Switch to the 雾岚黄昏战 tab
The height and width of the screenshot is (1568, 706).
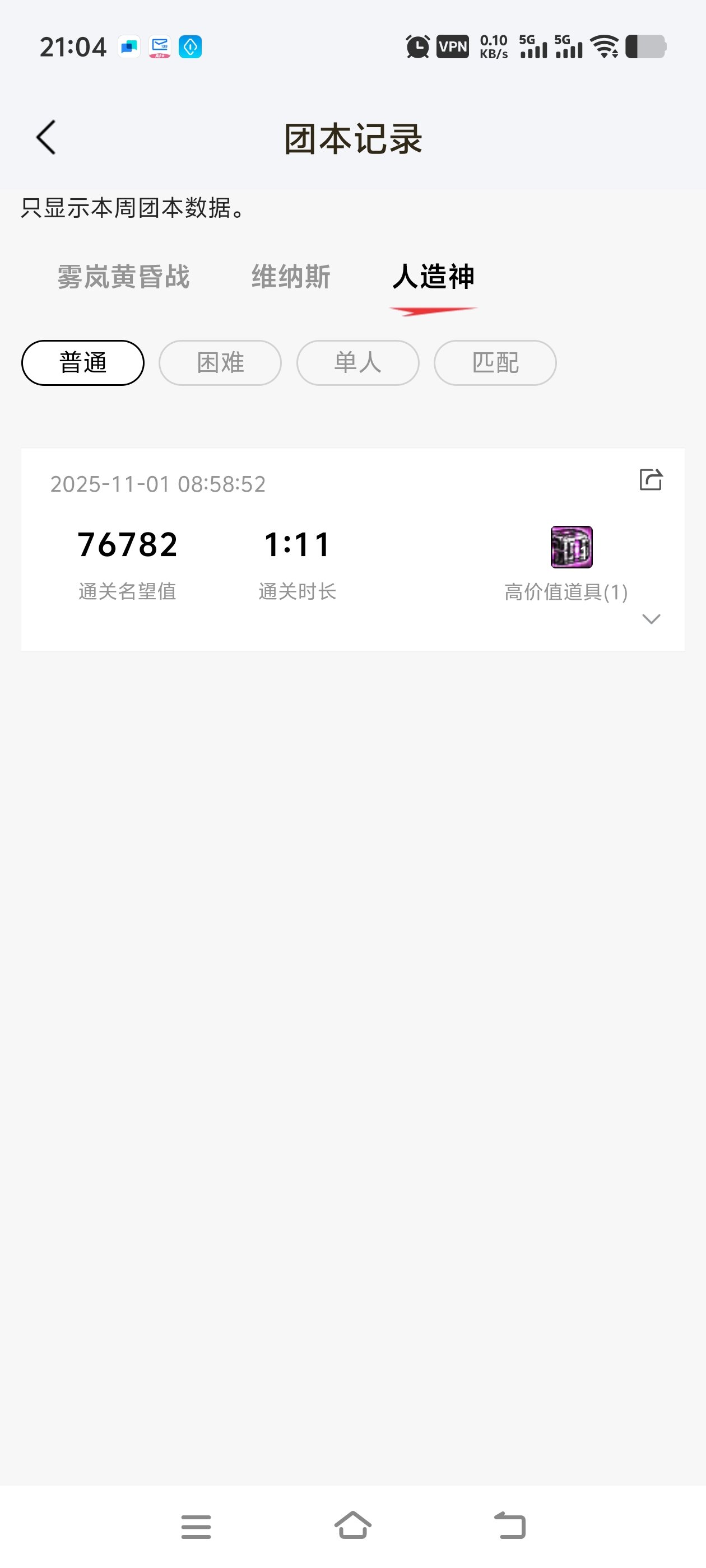124,277
